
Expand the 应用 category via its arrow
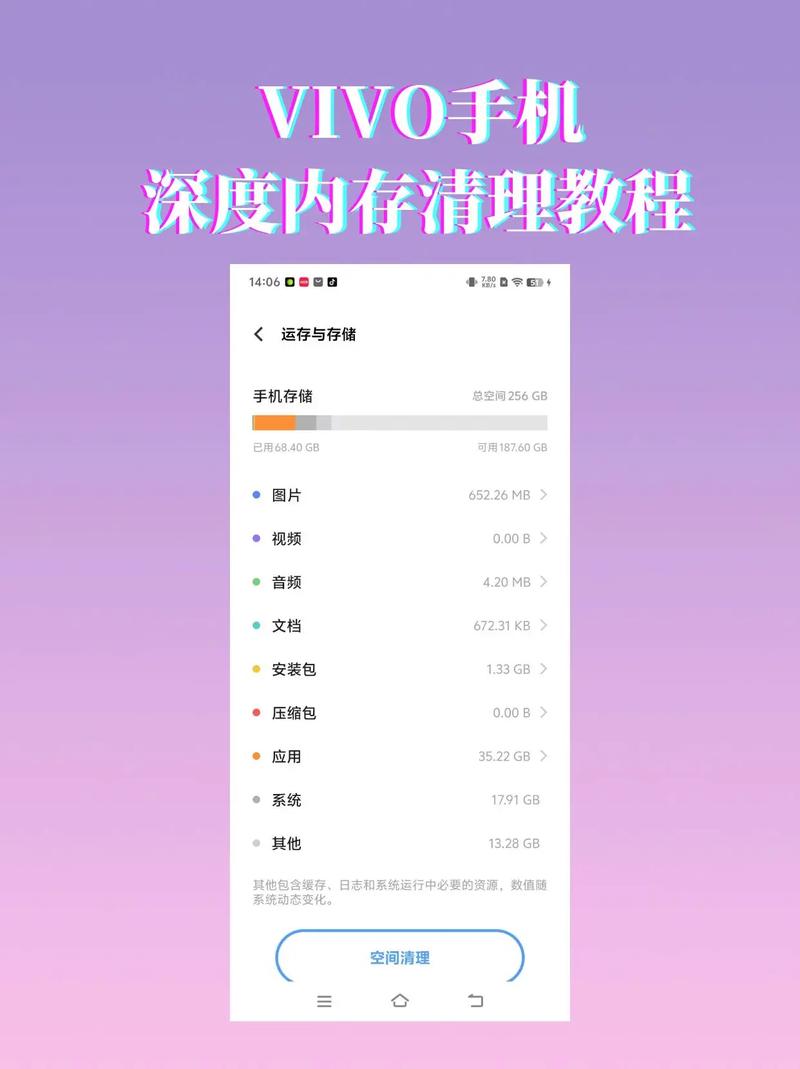(543, 757)
